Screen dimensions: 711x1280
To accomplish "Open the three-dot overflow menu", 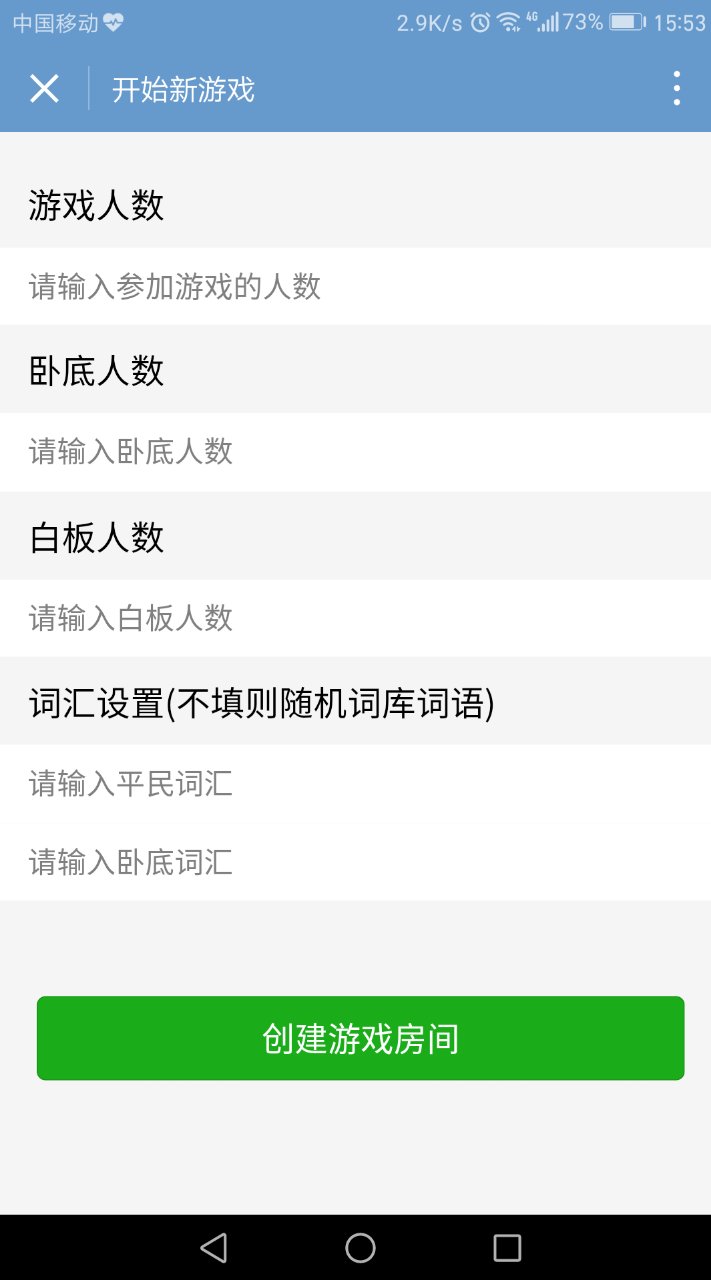I will coord(677,89).
